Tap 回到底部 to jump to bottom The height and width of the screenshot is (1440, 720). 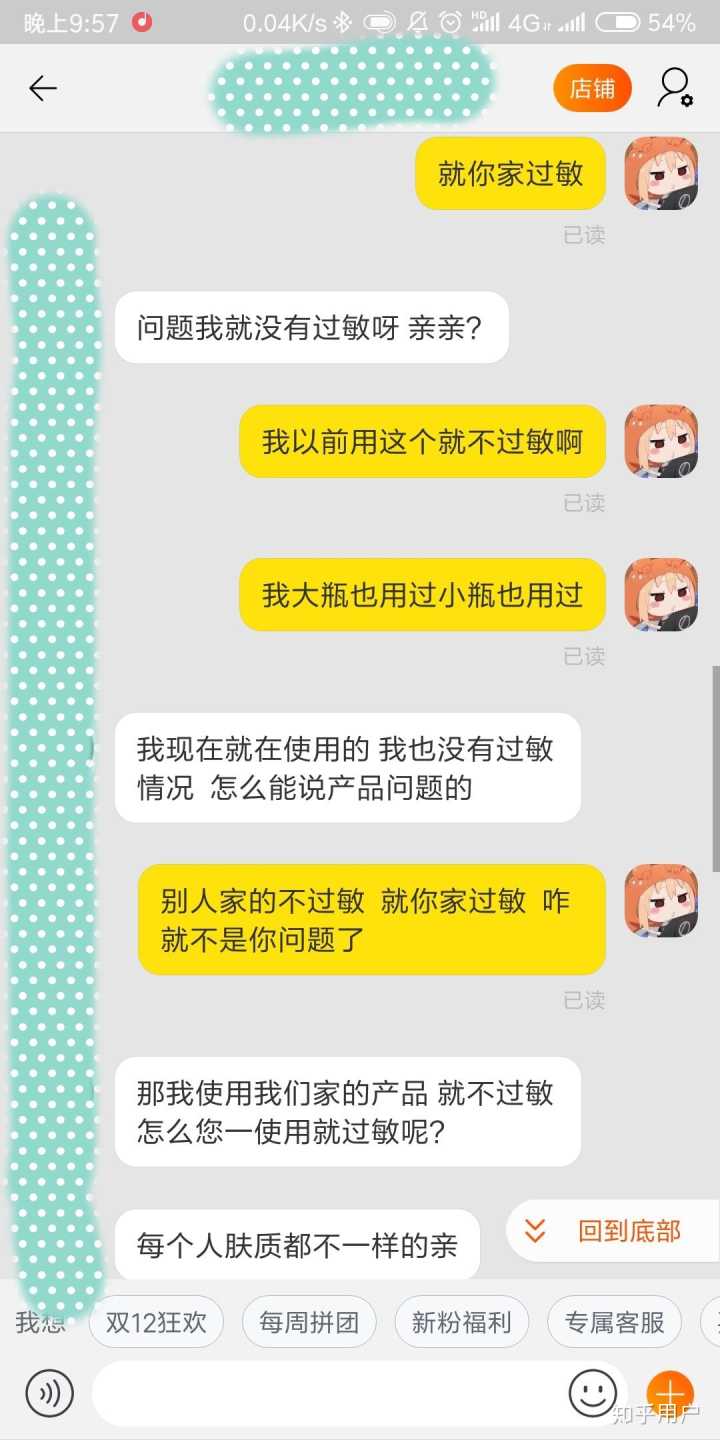(x=612, y=1231)
